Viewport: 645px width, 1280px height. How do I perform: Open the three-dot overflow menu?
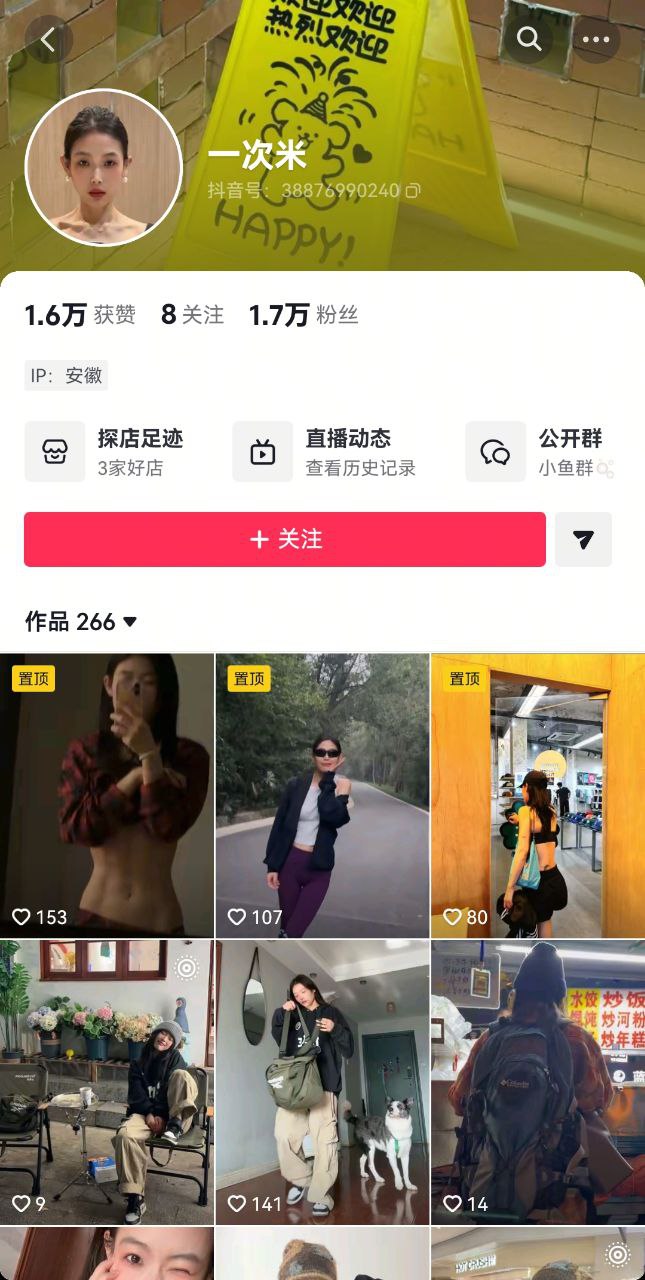pos(596,40)
